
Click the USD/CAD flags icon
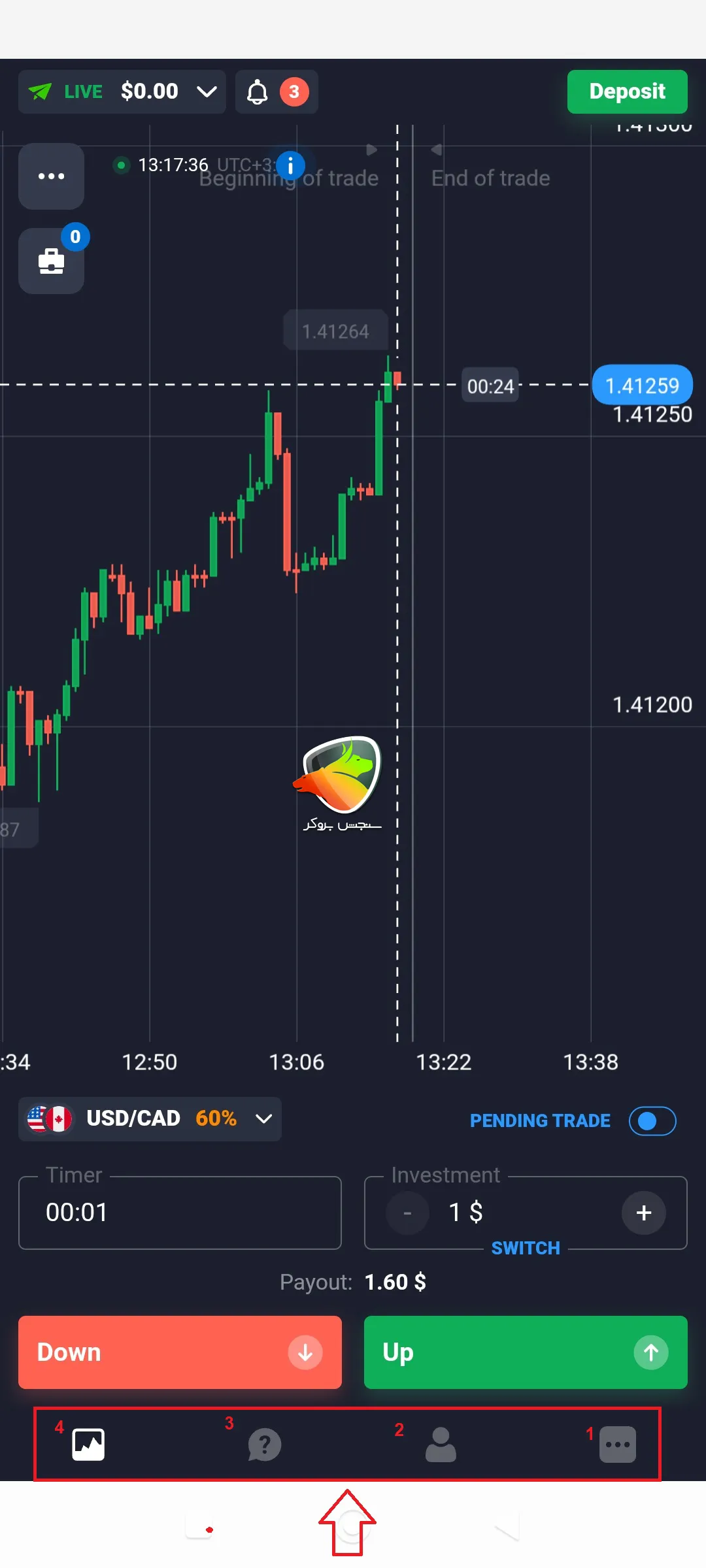click(48, 1119)
